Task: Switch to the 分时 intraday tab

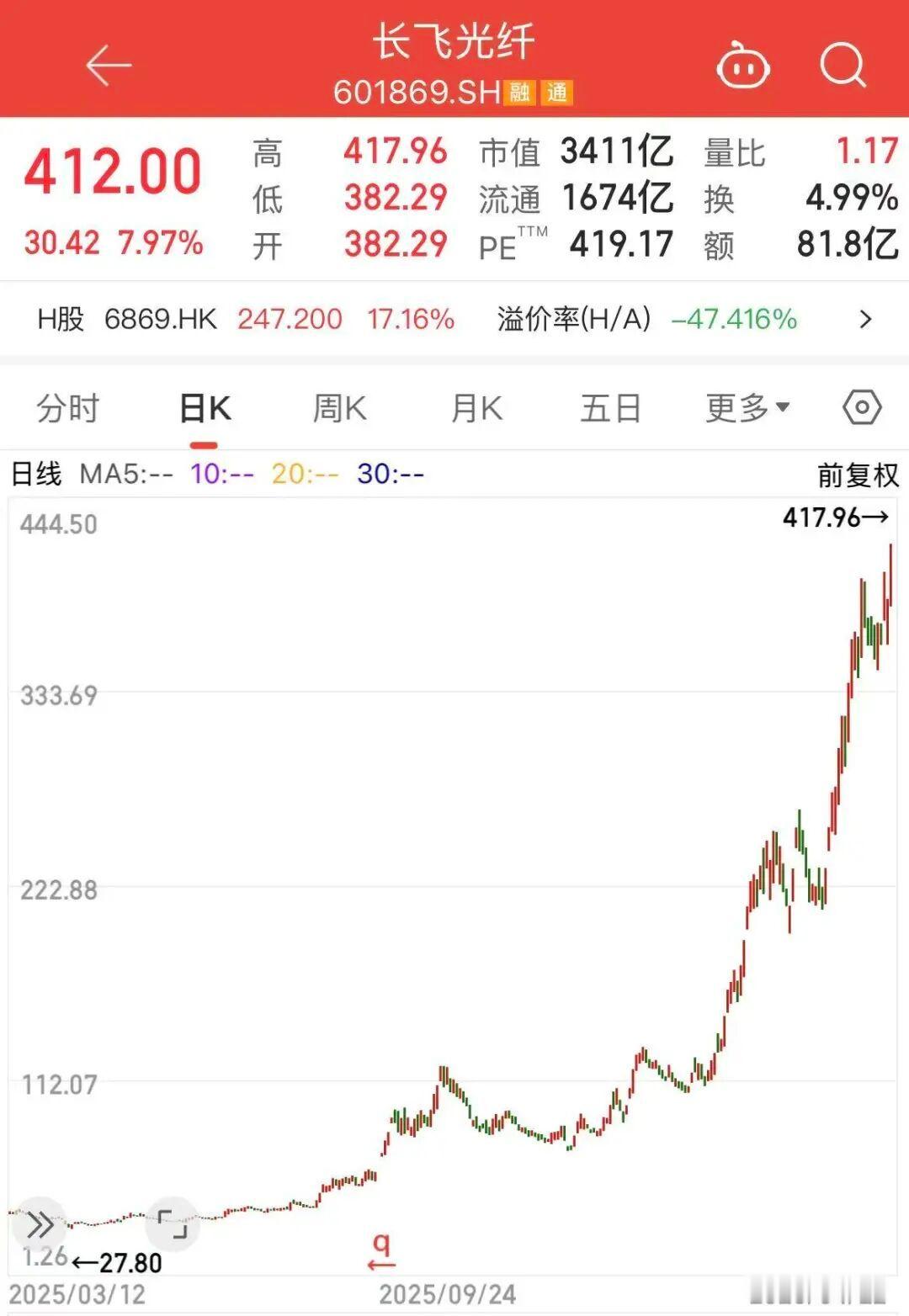Action: pyautogui.click(x=70, y=407)
